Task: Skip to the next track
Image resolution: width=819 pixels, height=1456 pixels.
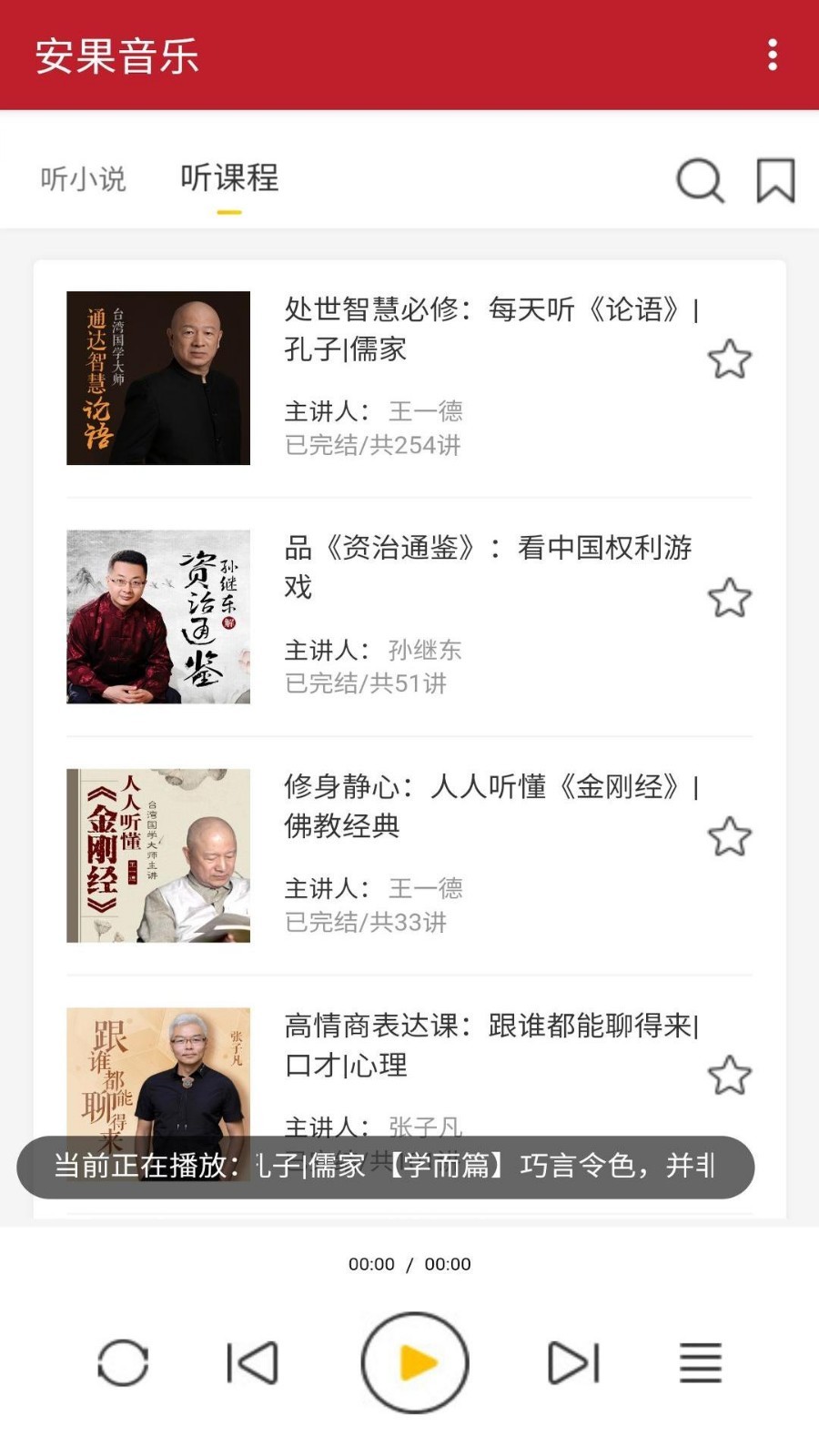Action: point(574,1363)
